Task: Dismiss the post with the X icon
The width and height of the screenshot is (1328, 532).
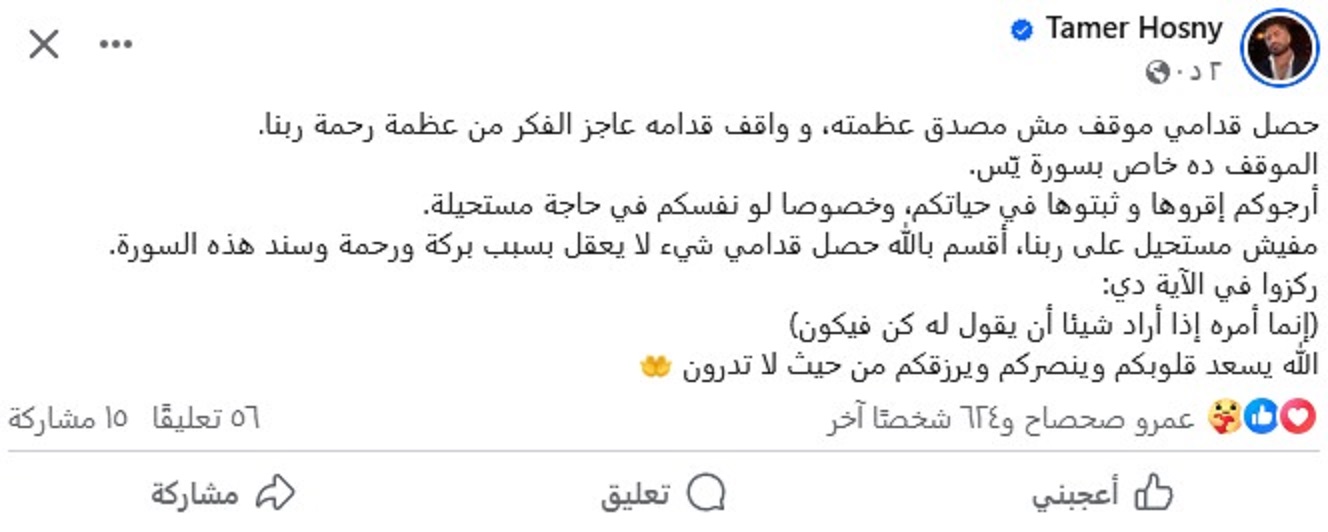Action: [44, 44]
